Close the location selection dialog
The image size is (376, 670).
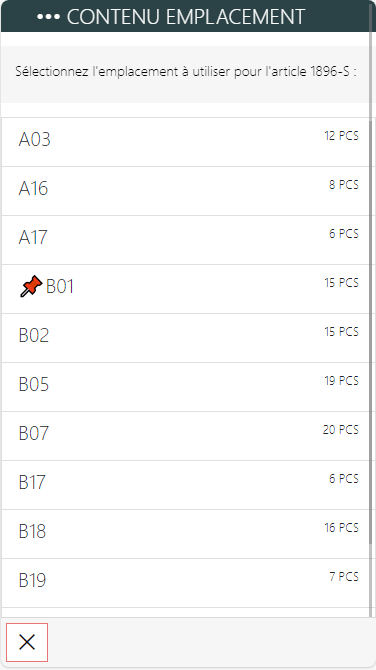[27, 642]
